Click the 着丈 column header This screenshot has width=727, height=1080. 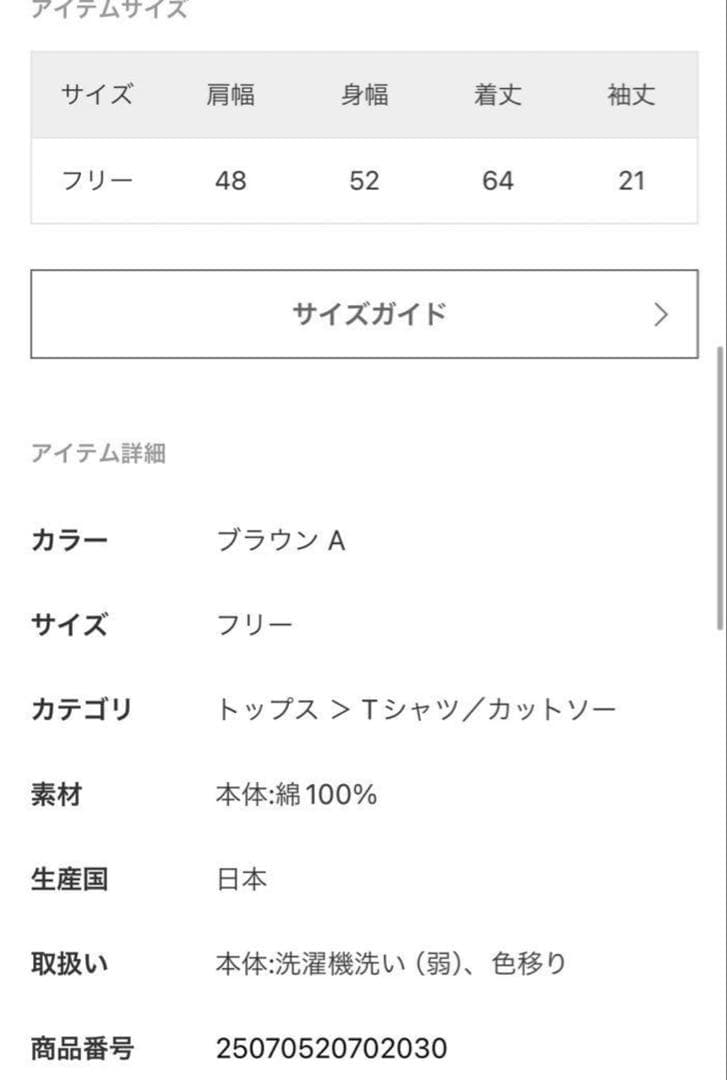tap(499, 95)
